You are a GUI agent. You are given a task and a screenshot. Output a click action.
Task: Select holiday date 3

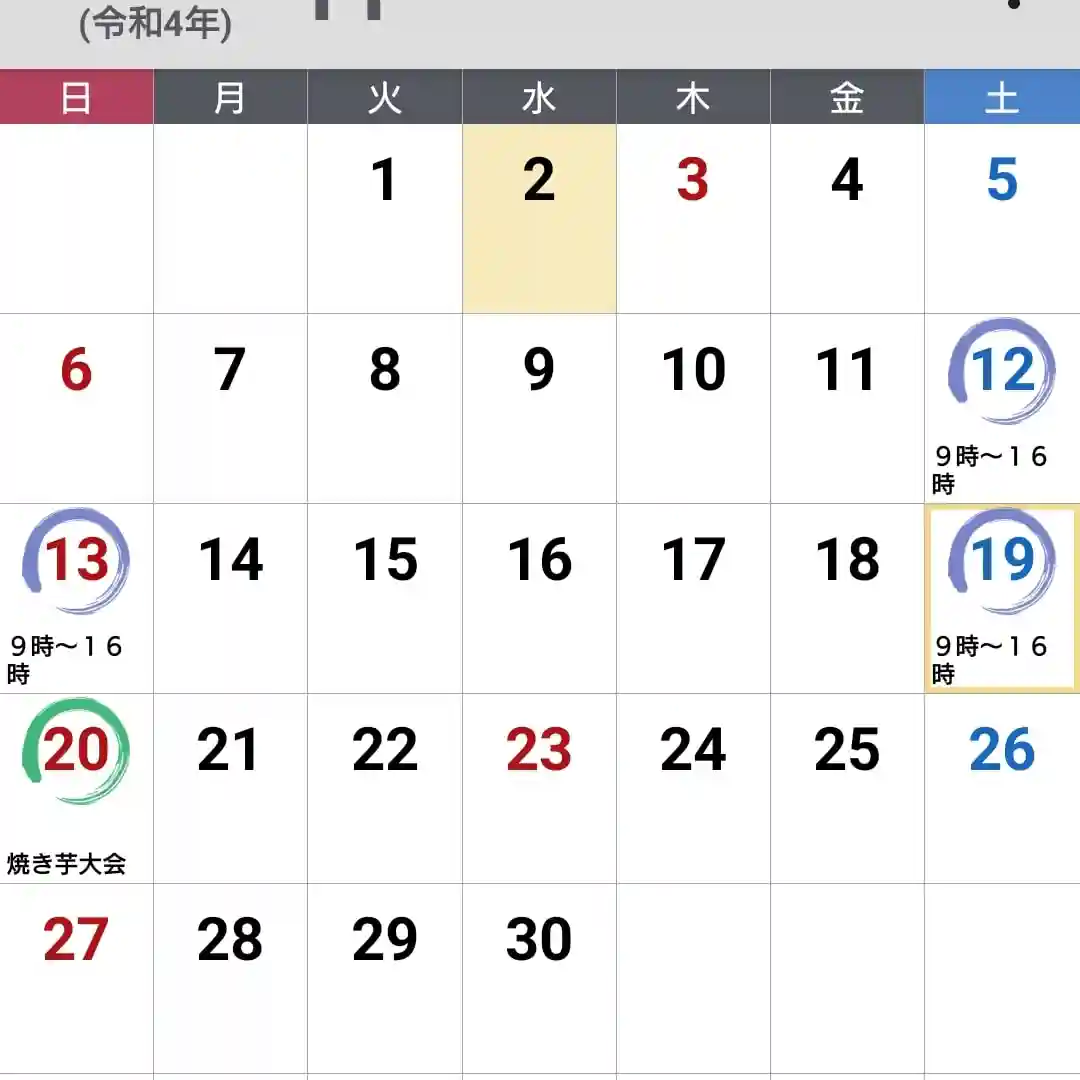pos(693,182)
